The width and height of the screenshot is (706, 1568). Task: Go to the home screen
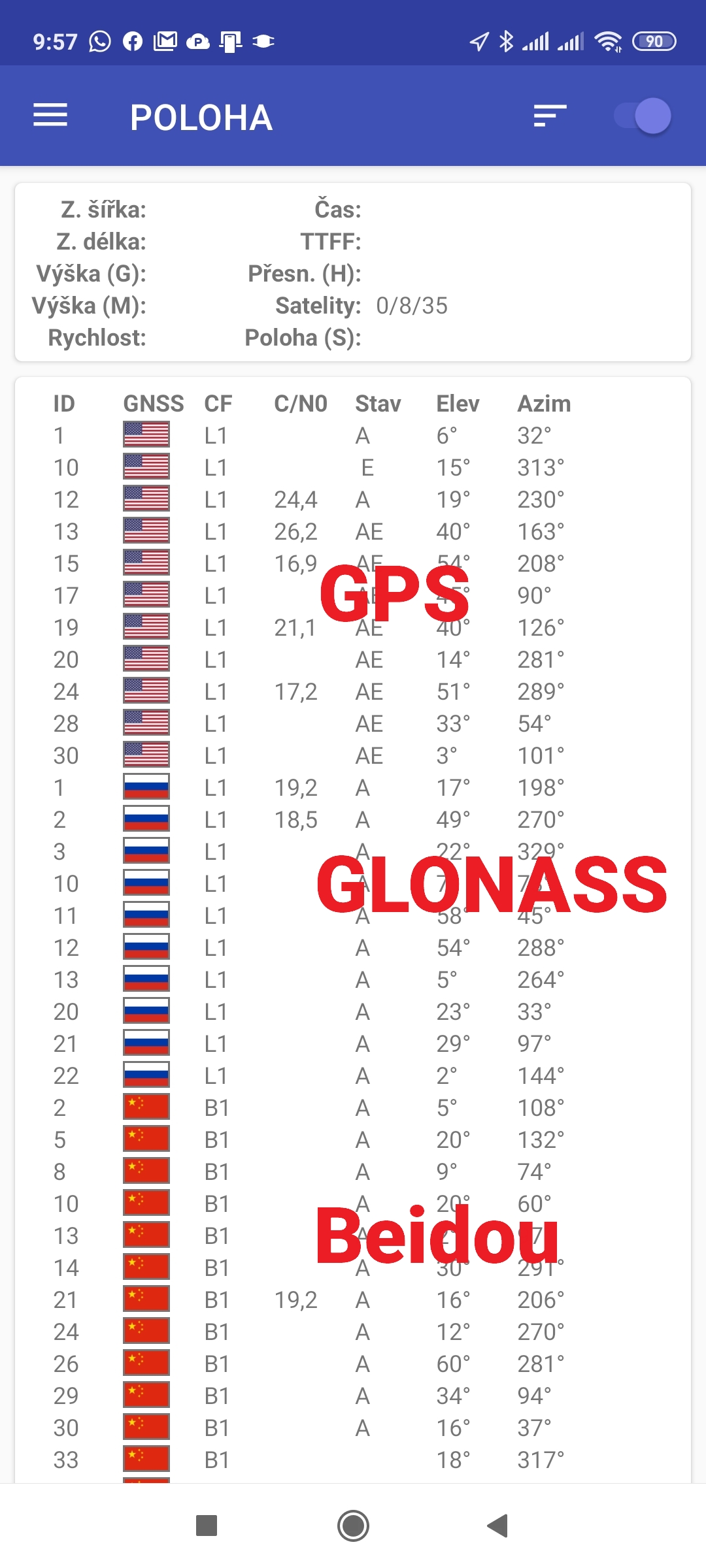[x=353, y=1526]
